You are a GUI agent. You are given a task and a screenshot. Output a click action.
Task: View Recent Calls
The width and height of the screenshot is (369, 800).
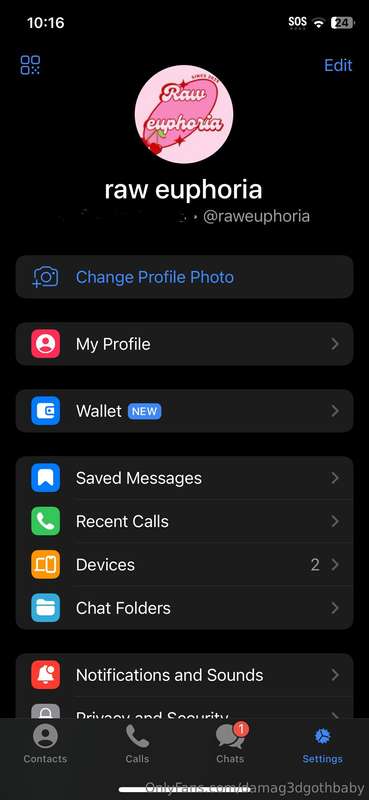184,521
